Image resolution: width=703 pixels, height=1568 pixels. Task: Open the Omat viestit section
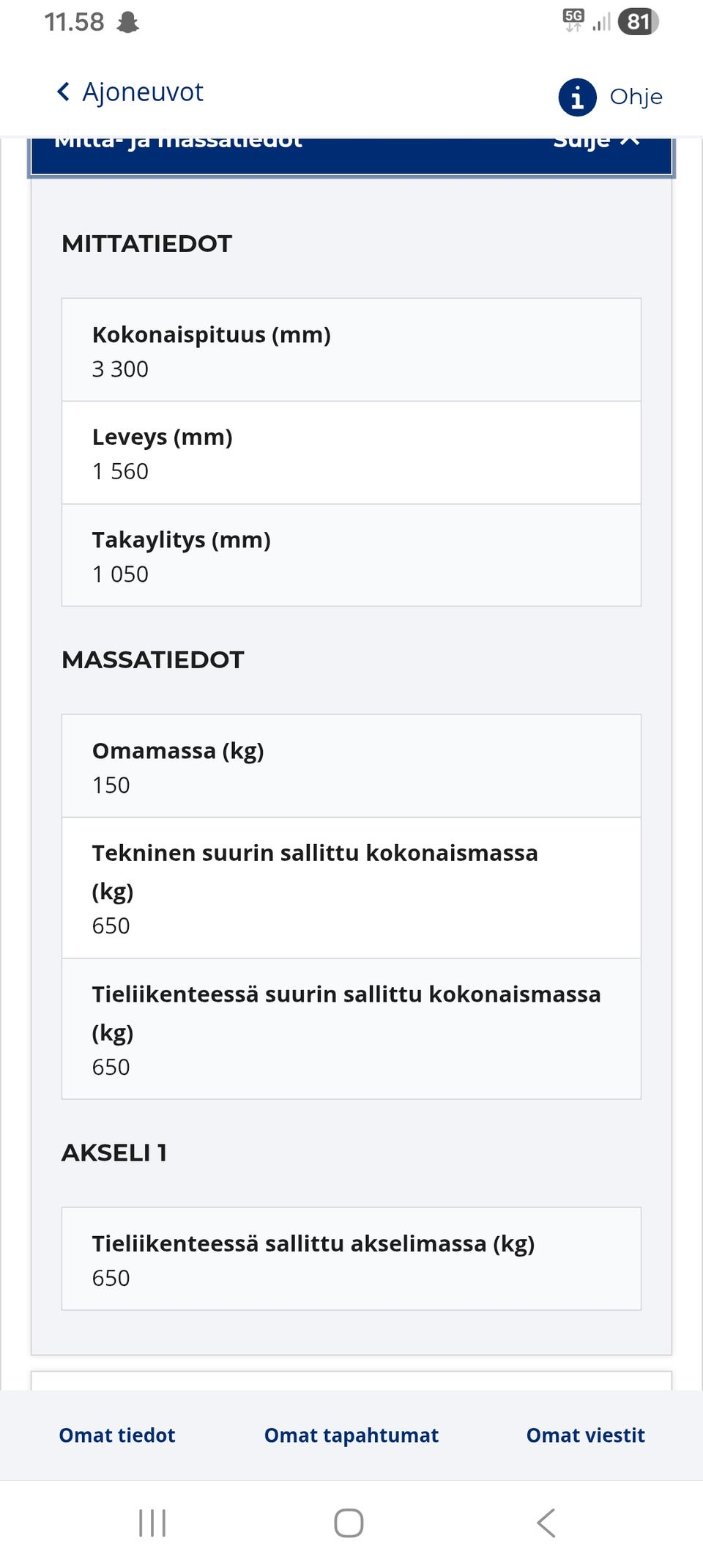click(x=585, y=1435)
